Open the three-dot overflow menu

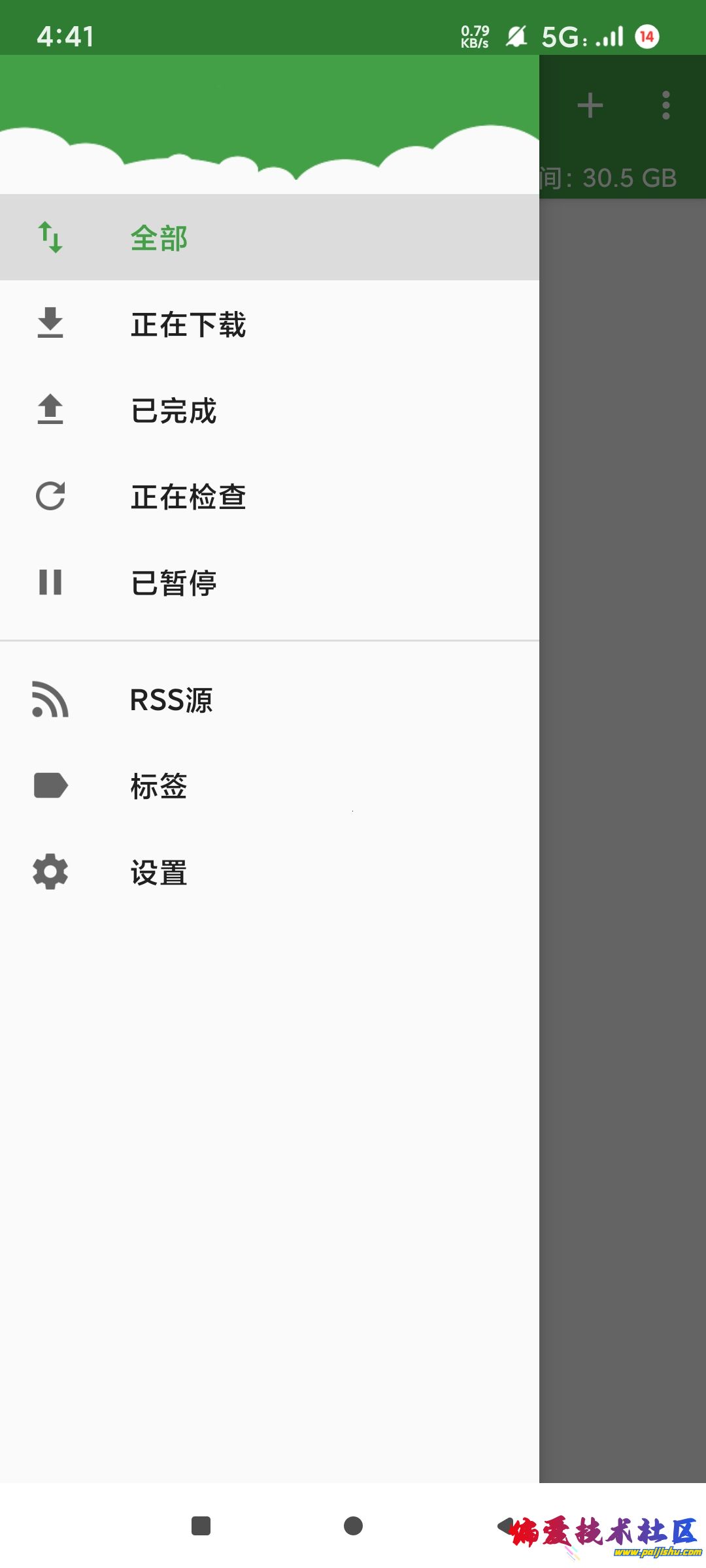point(665,105)
